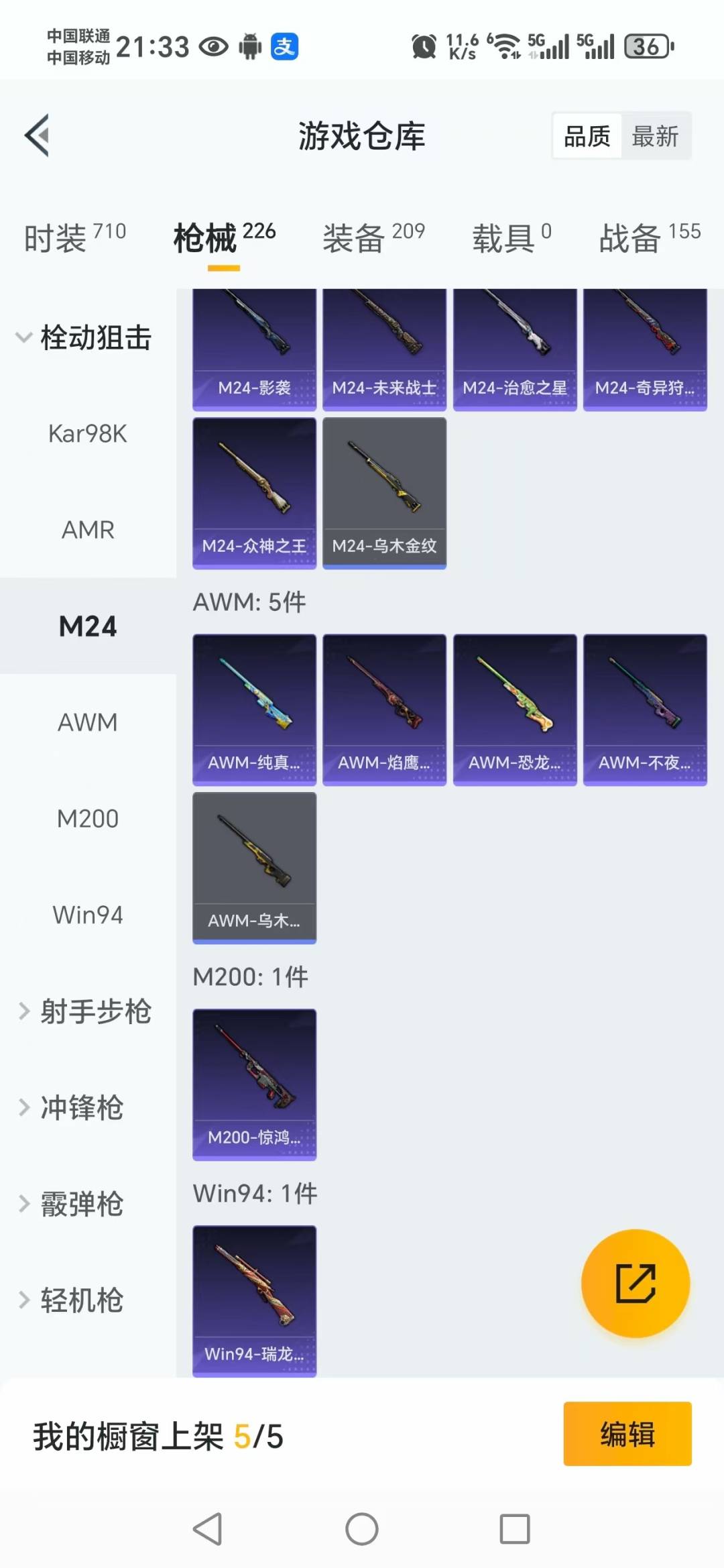Expand the 轻机枪 category
The image size is (724, 1568).
point(70,1300)
